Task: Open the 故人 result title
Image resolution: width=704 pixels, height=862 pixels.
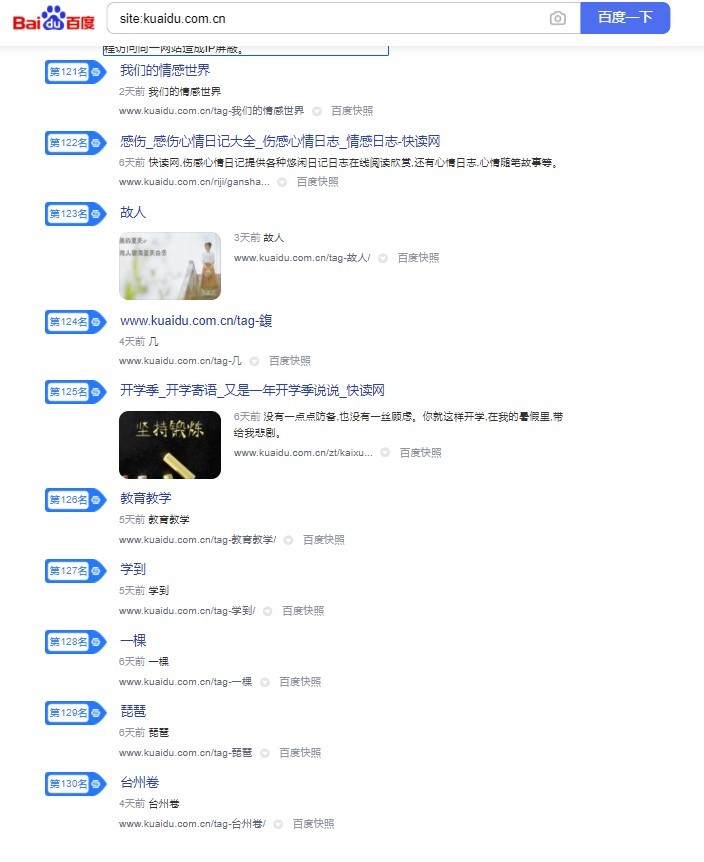Action: [133, 212]
